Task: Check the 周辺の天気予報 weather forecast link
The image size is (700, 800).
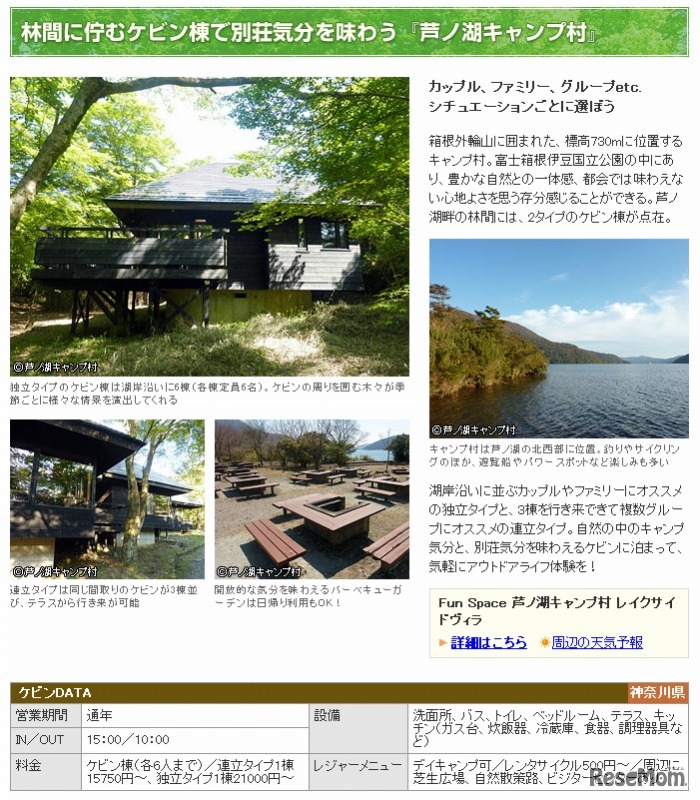Action: point(597,643)
